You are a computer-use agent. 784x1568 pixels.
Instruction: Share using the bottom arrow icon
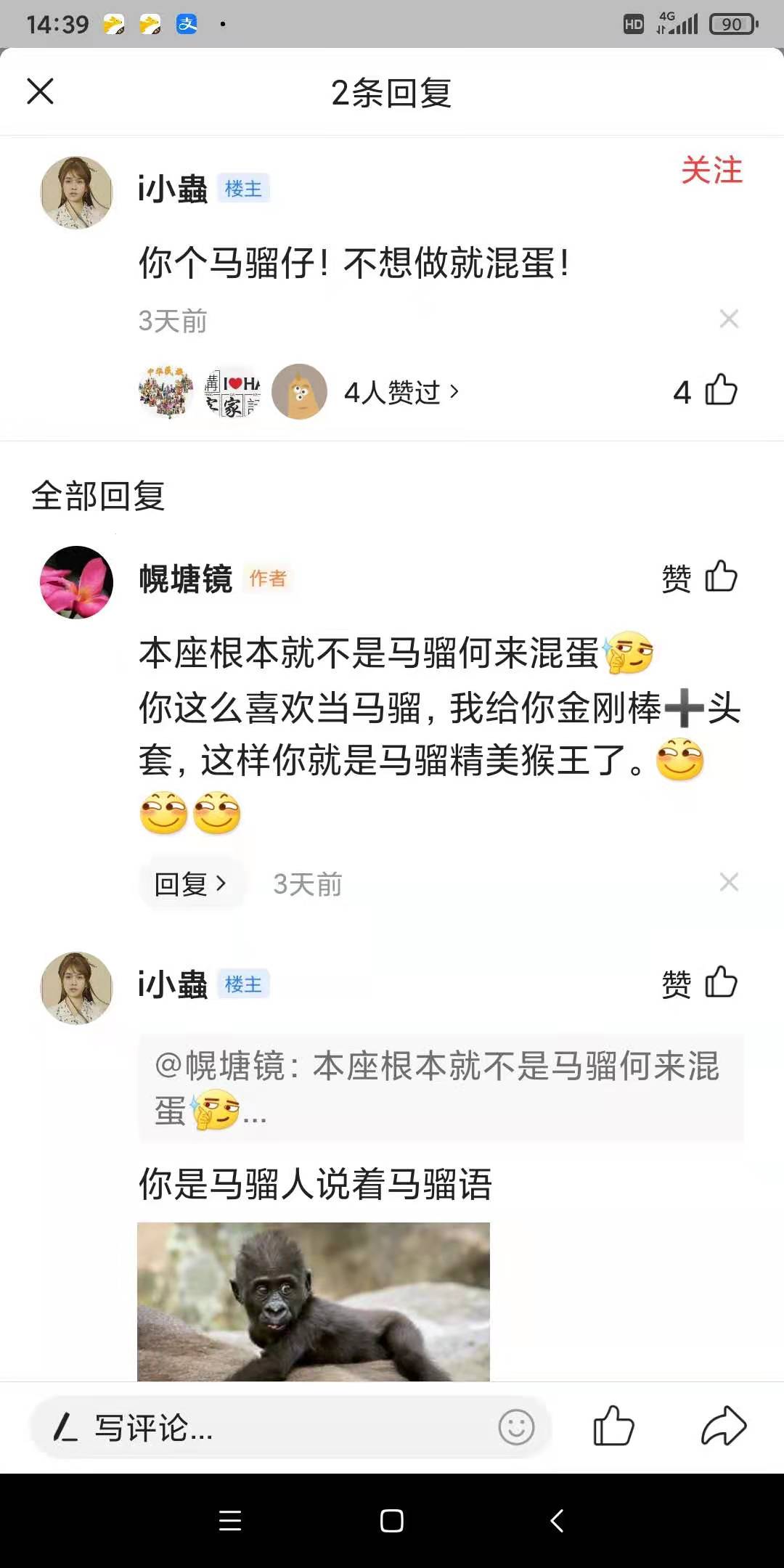click(x=723, y=1426)
